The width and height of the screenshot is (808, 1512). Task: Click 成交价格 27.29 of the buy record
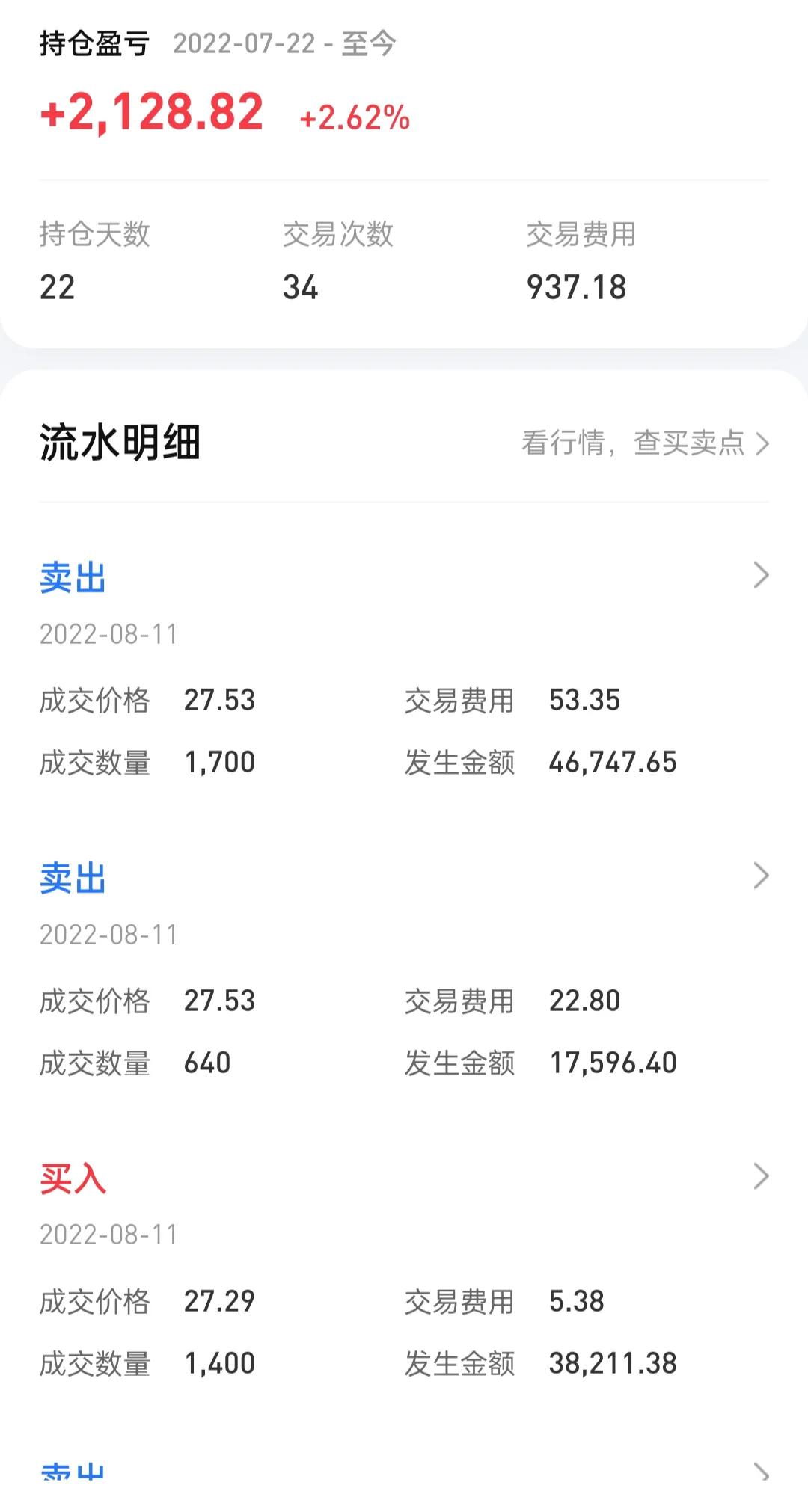coord(221,1300)
